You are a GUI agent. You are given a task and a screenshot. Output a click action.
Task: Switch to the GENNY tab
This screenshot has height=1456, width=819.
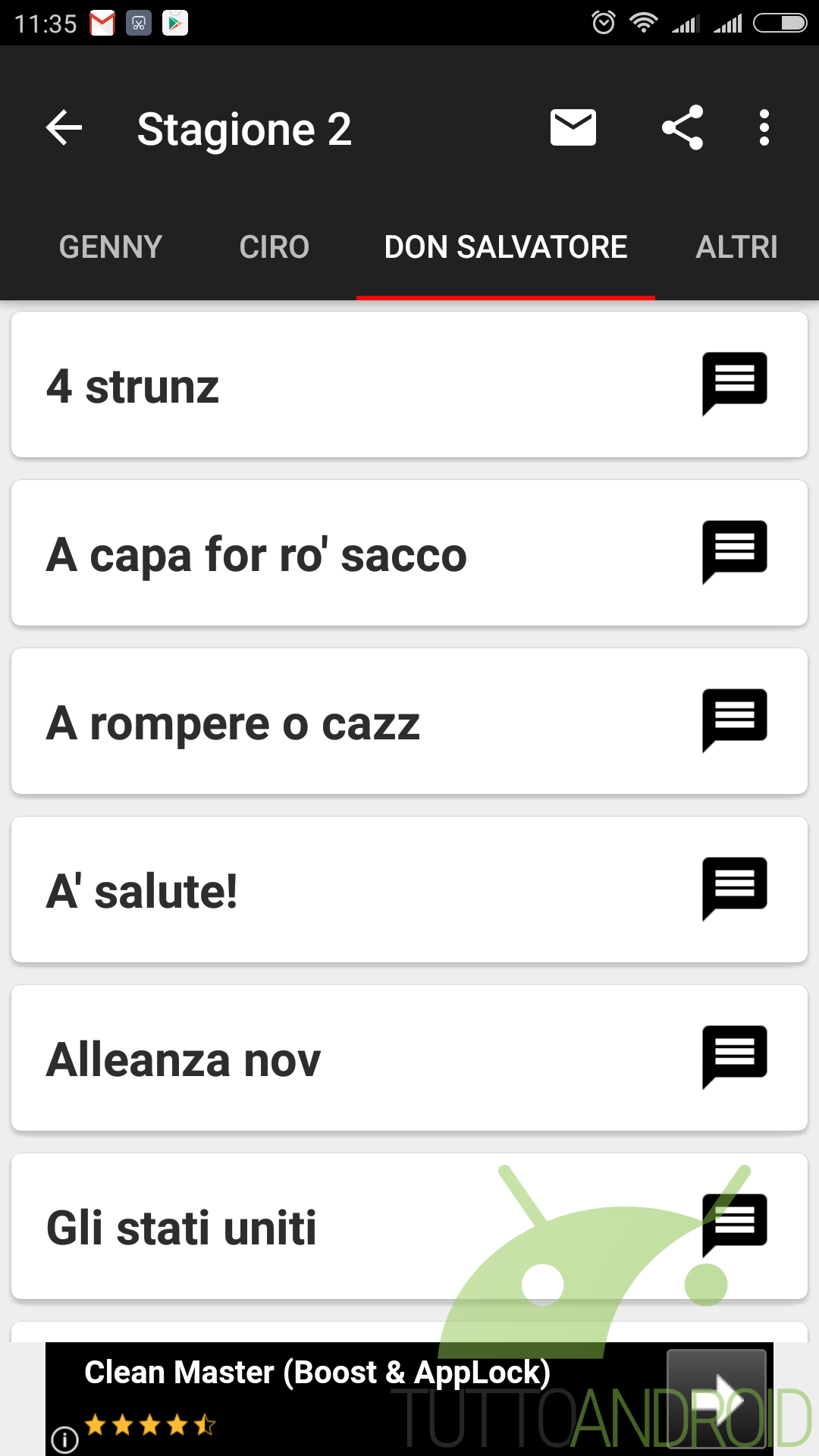[x=111, y=247]
